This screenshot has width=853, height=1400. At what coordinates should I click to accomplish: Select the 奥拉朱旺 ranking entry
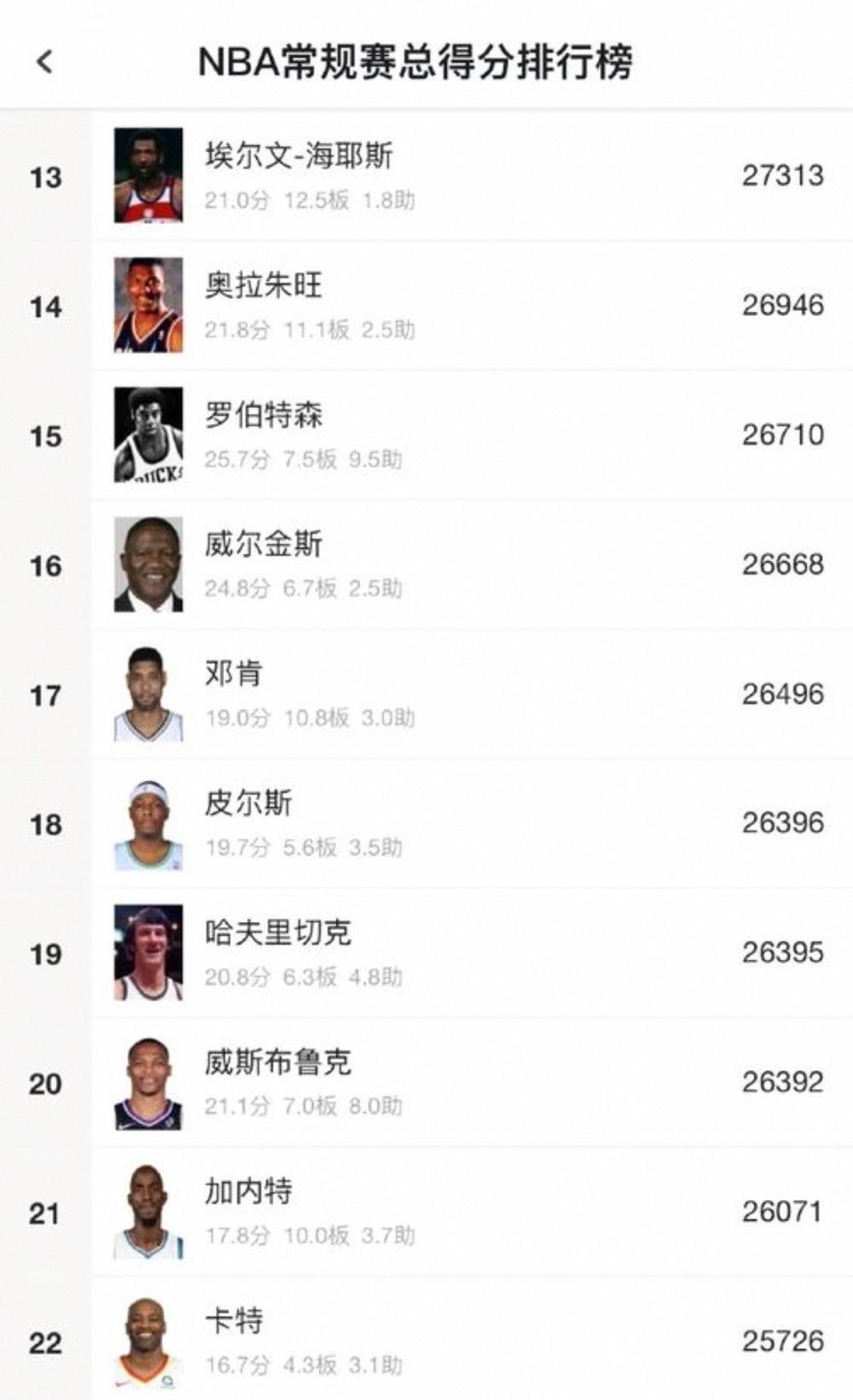tap(264, 286)
